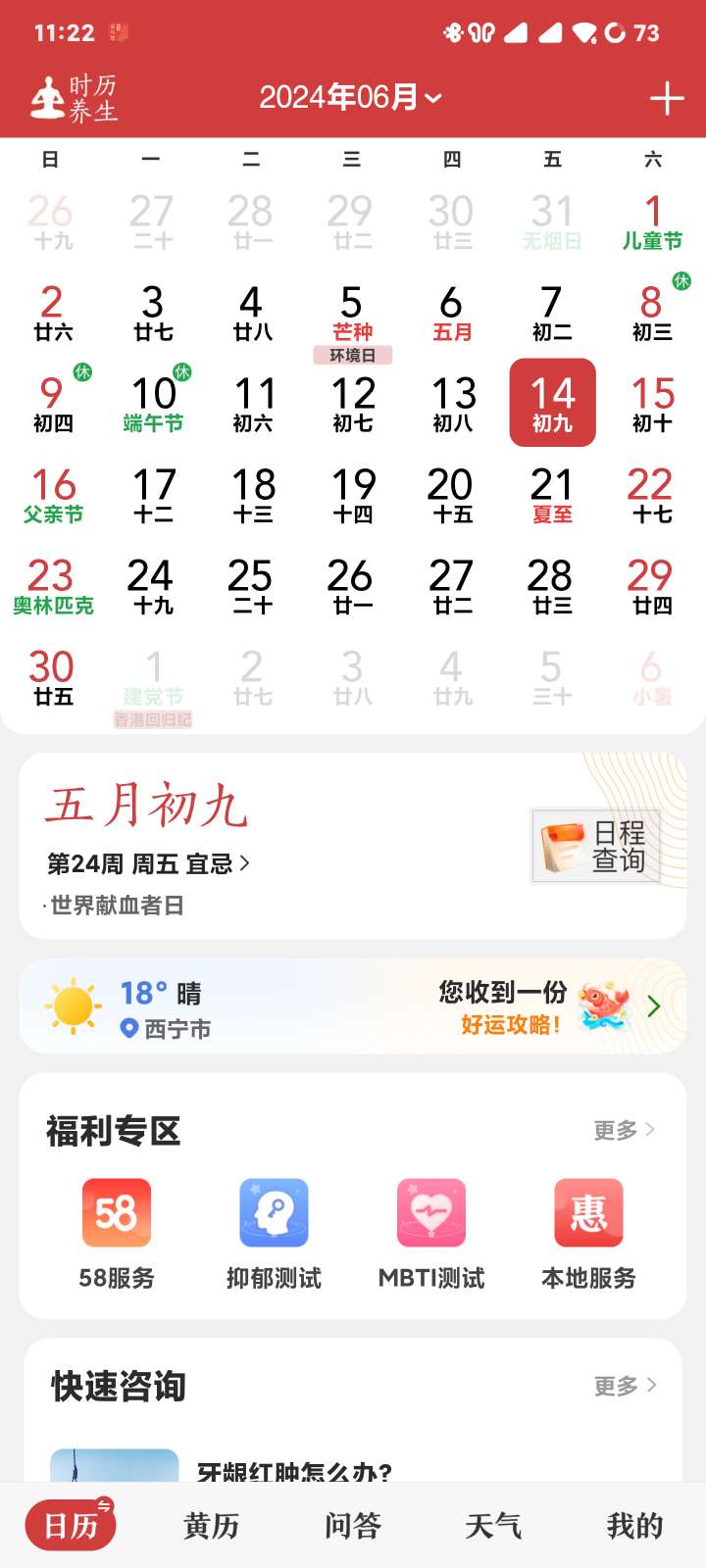Open the MBTI测试
The height and width of the screenshot is (1568, 706).
click(x=431, y=1232)
